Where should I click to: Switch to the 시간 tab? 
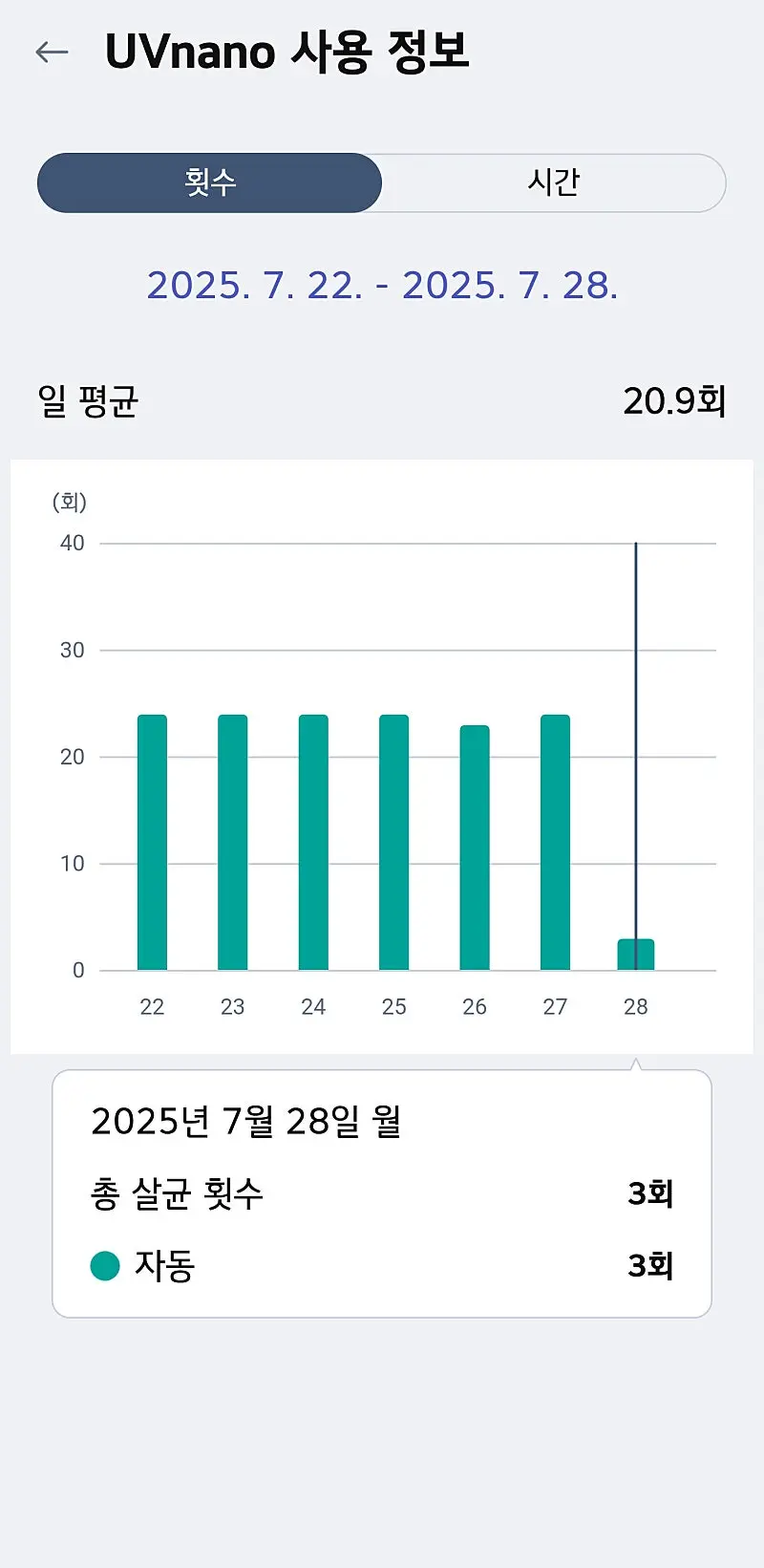click(x=553, y=183)
